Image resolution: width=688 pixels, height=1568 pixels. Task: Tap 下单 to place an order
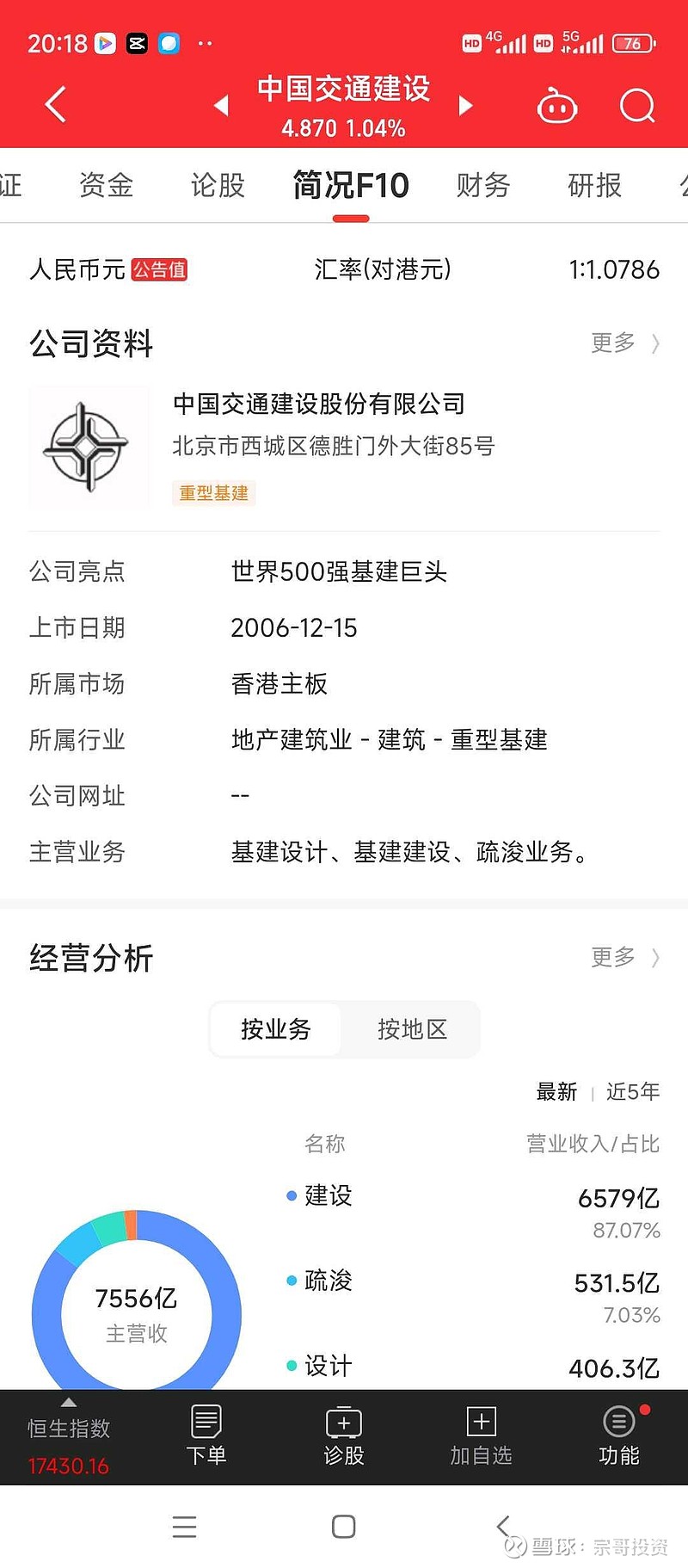(206, 1436)
